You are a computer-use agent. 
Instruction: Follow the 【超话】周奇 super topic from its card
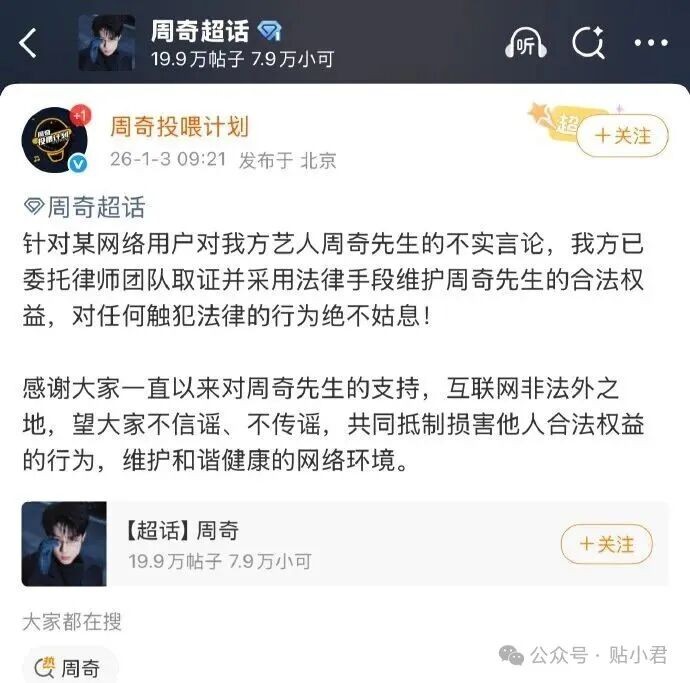[x=606, y=544]
